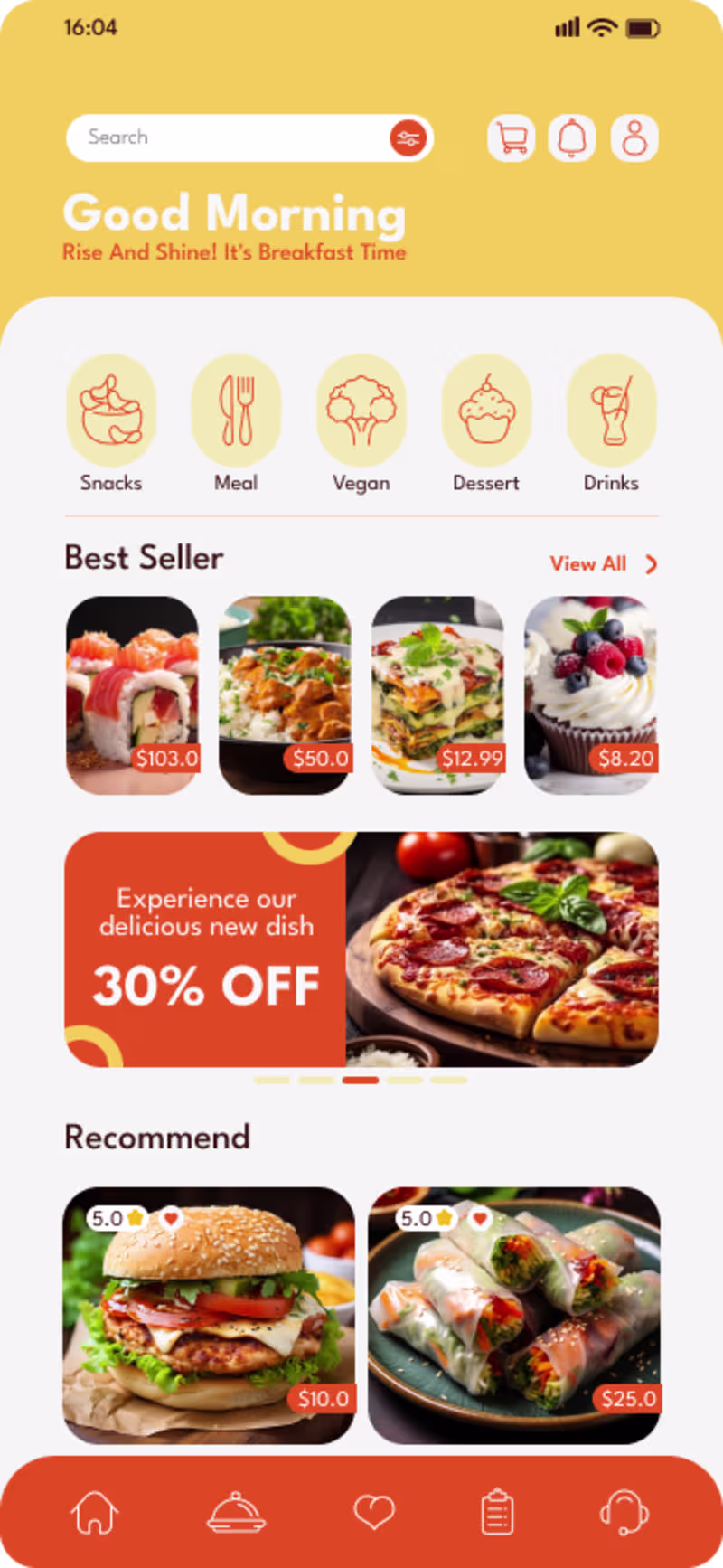Open the Snacks category icon
Image resolution: width=723 pixels, height=1568 pixels.
pyautogui.click(x=110, y=410)
